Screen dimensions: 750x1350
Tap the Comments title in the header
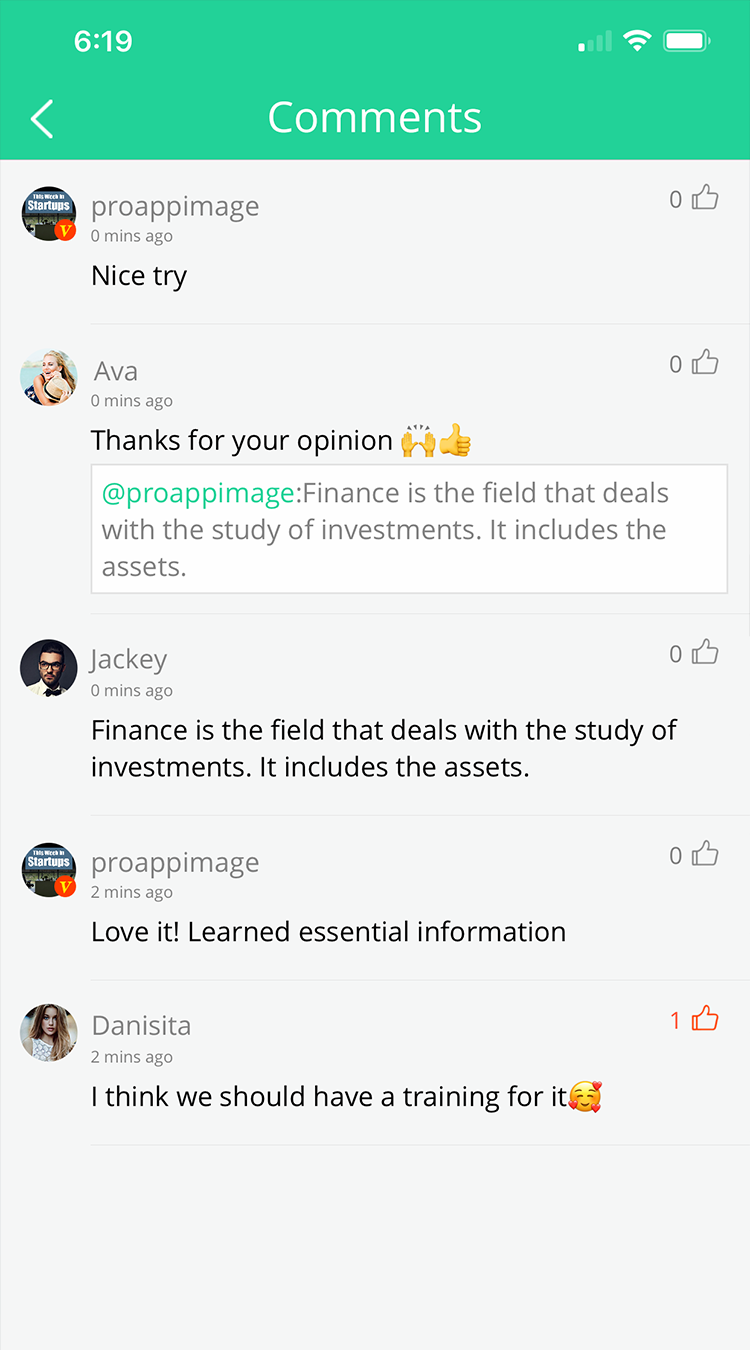[374, 117]
